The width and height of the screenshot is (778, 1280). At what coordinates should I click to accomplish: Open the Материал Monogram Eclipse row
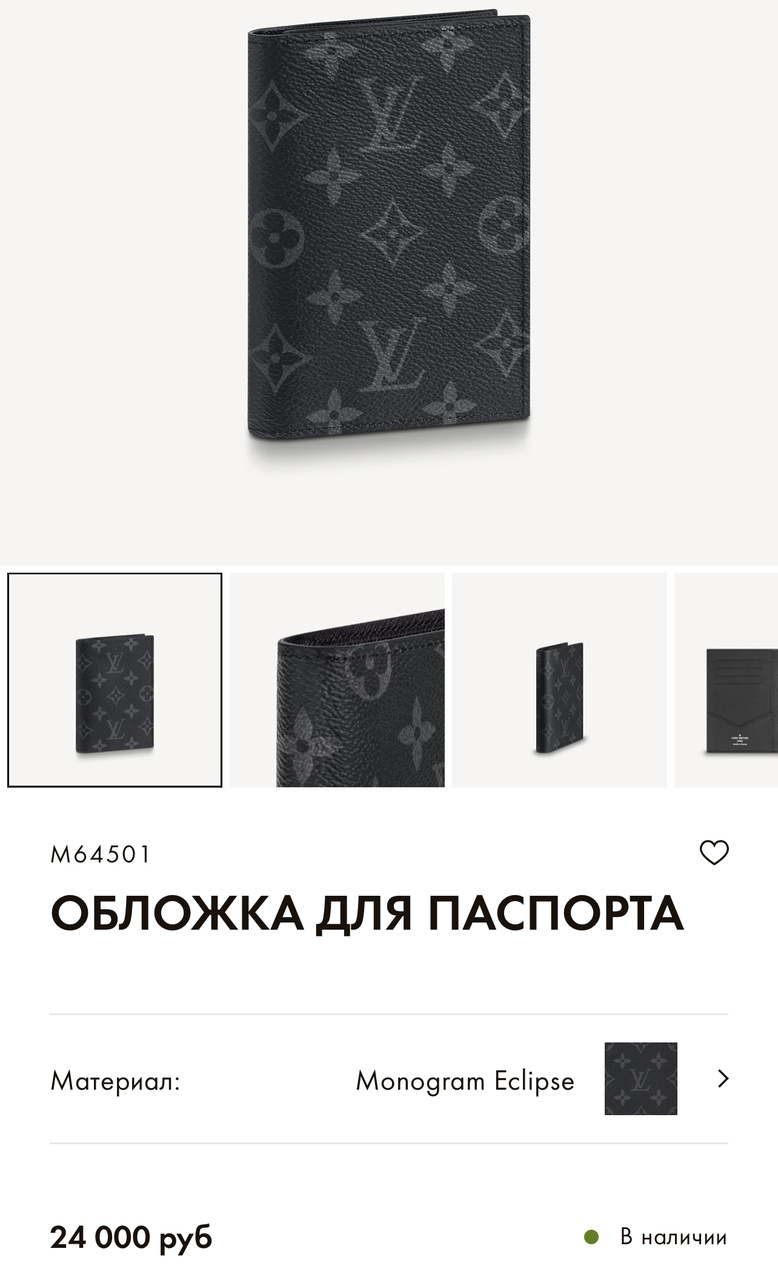(389, 1079)
